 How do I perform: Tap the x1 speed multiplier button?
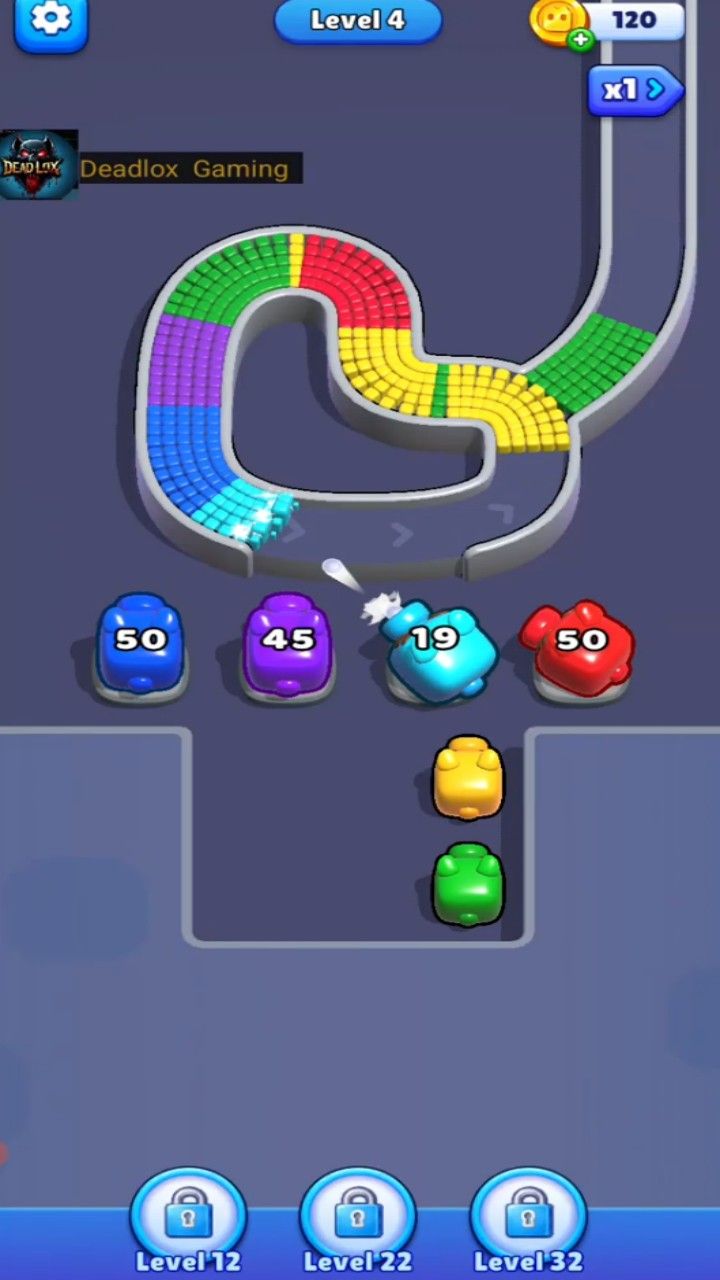(634, 90)
